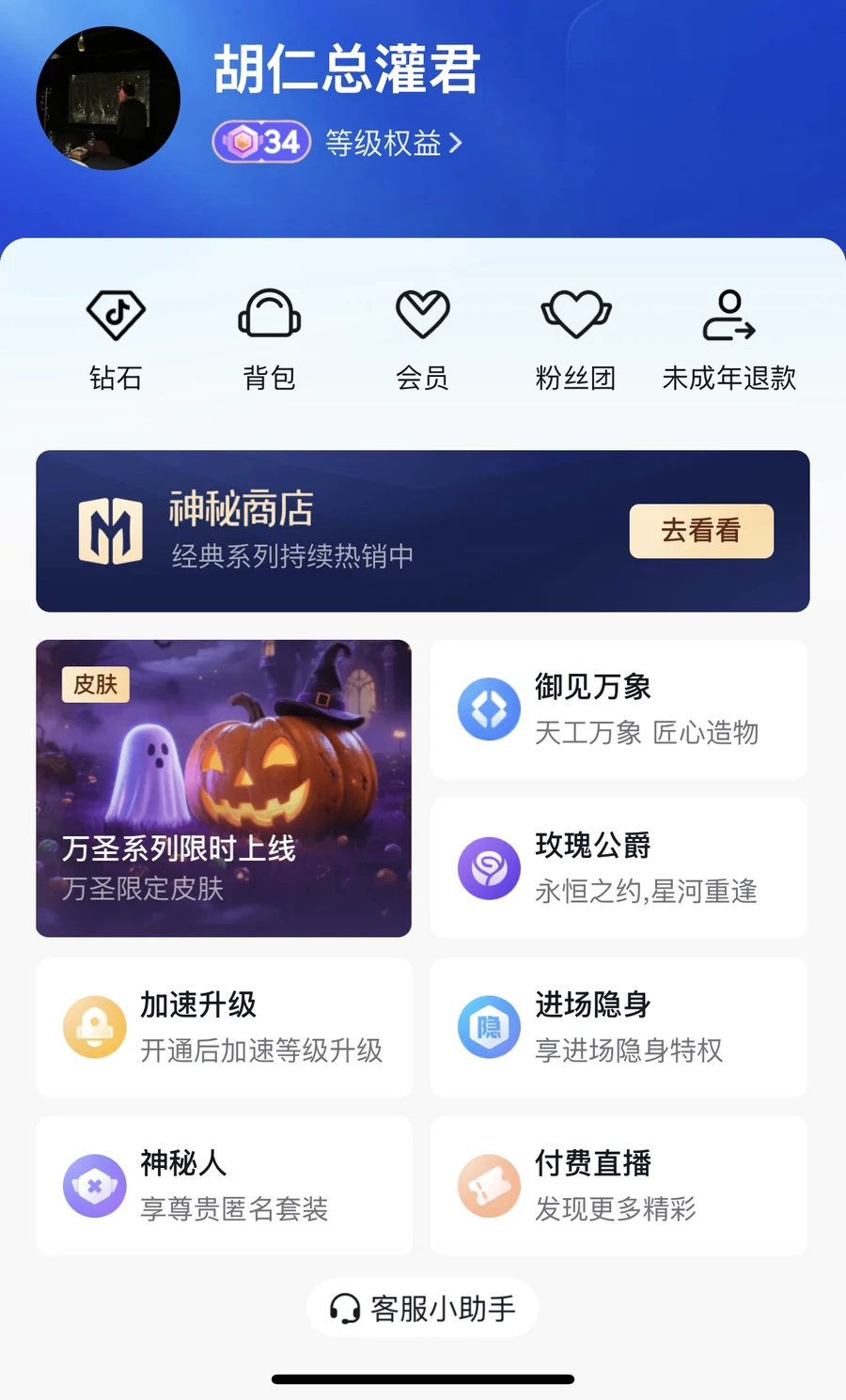Open the 御见万象 card
Viewport: 846px width, 1400px height.
619,709
